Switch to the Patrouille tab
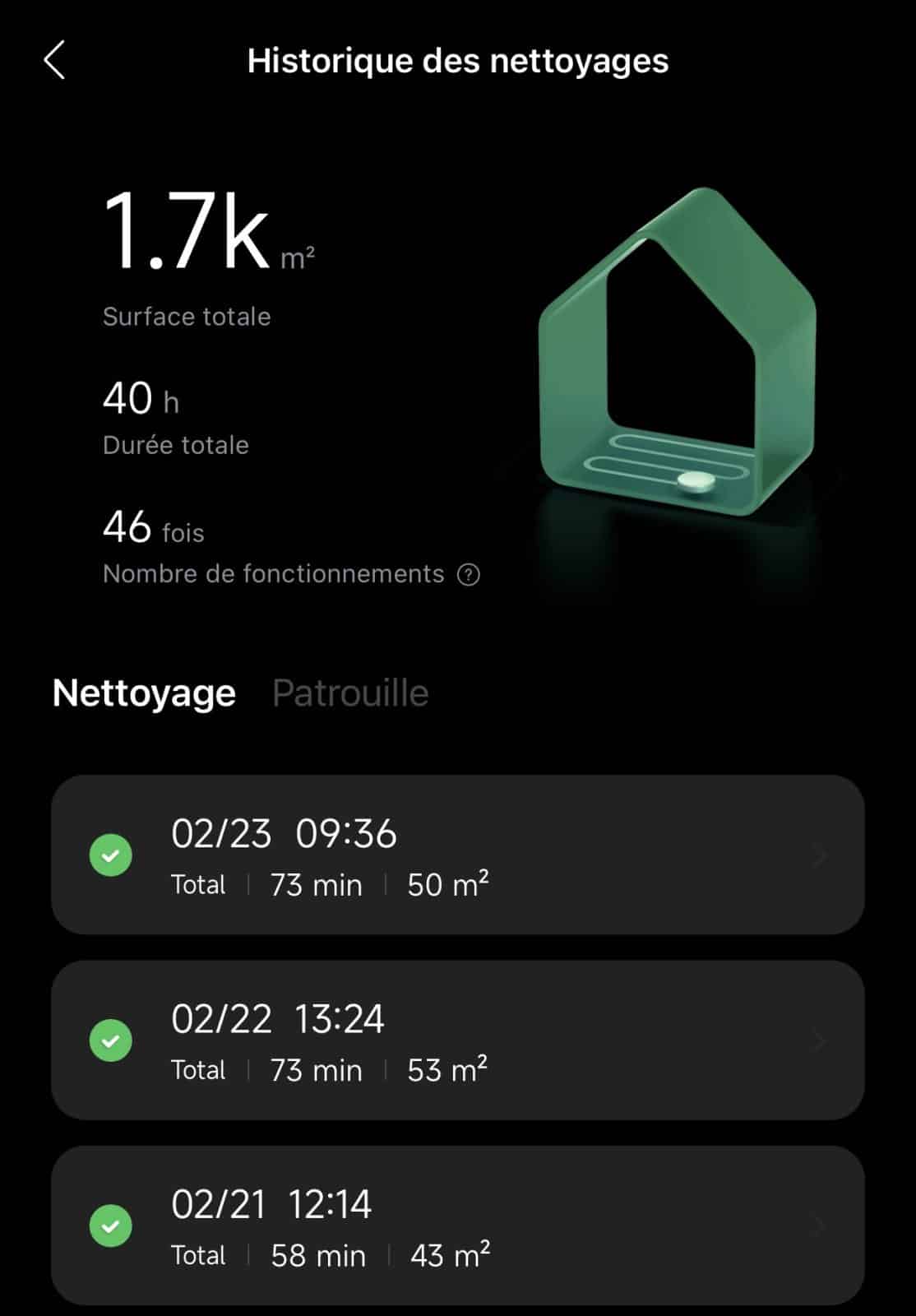Screen dimensions: 916x1316 [x=350, y=693]
